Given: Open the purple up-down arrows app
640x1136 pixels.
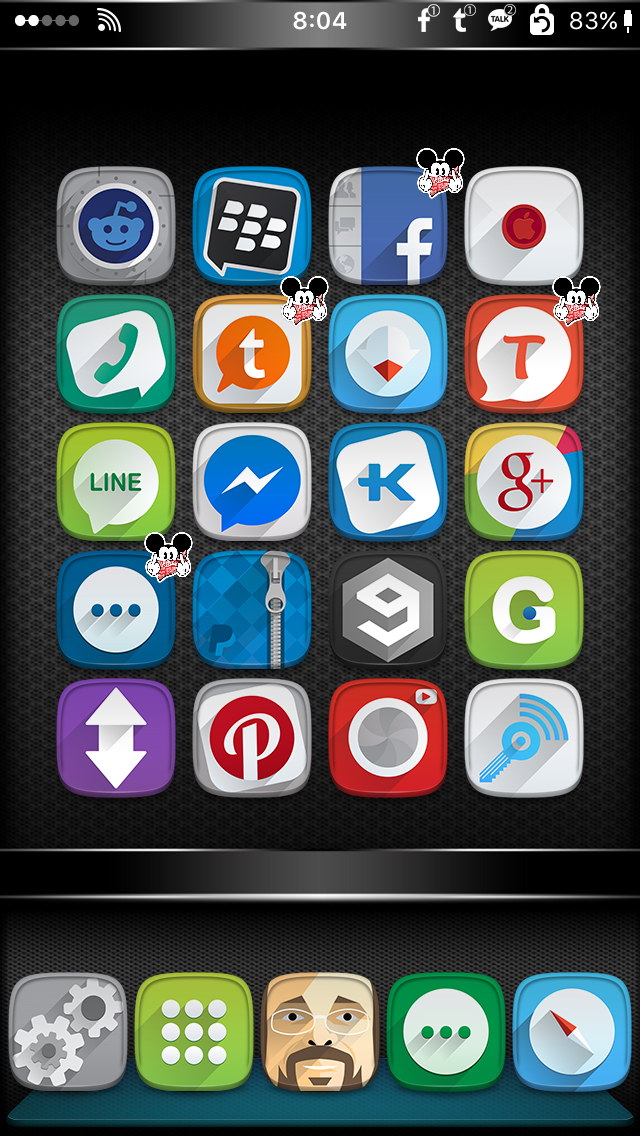Looking at the screenshot, I should click(115, 737).
